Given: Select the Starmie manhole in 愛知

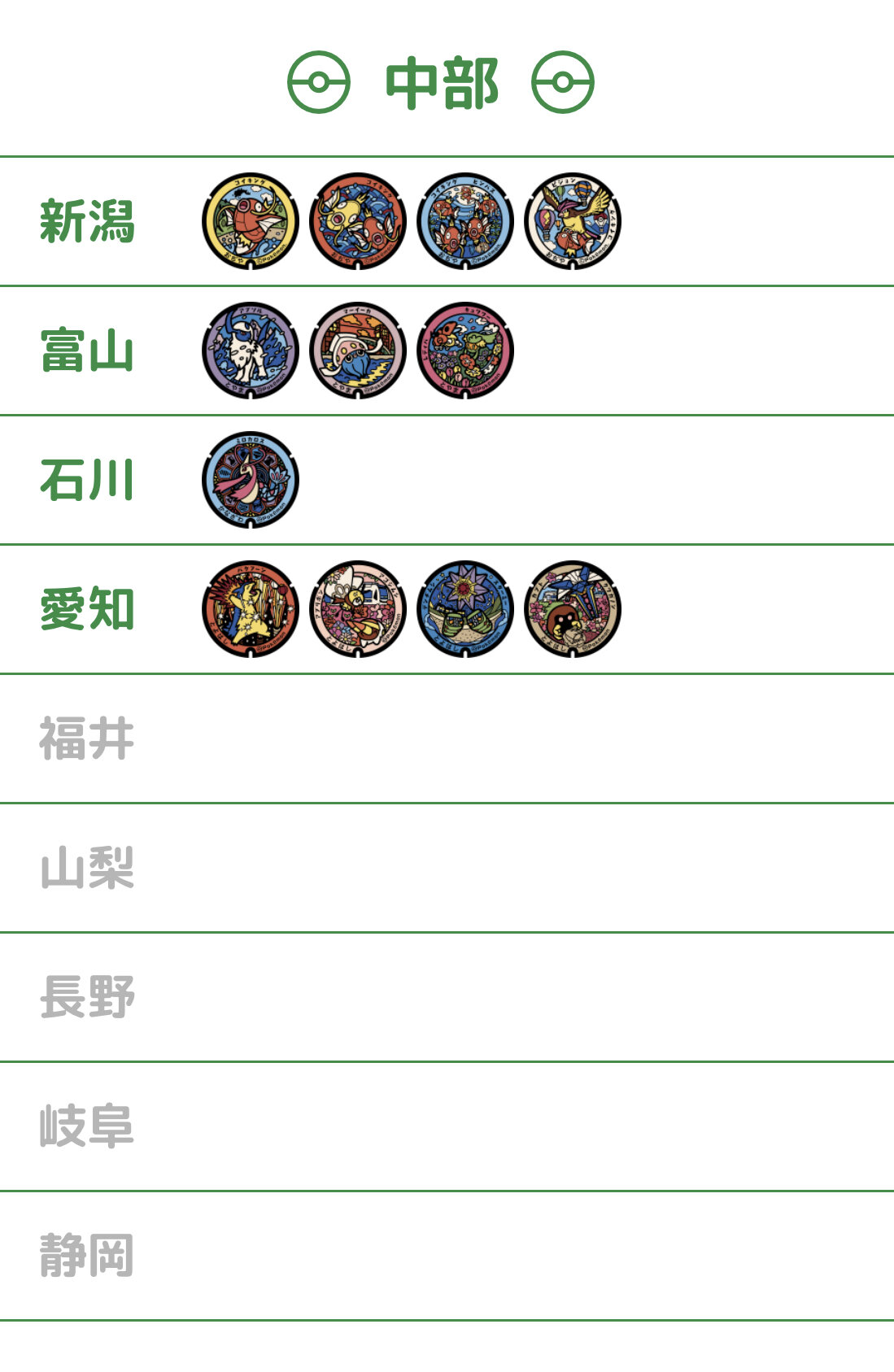Looking at the screenshot, I should [x=465, y=609].
